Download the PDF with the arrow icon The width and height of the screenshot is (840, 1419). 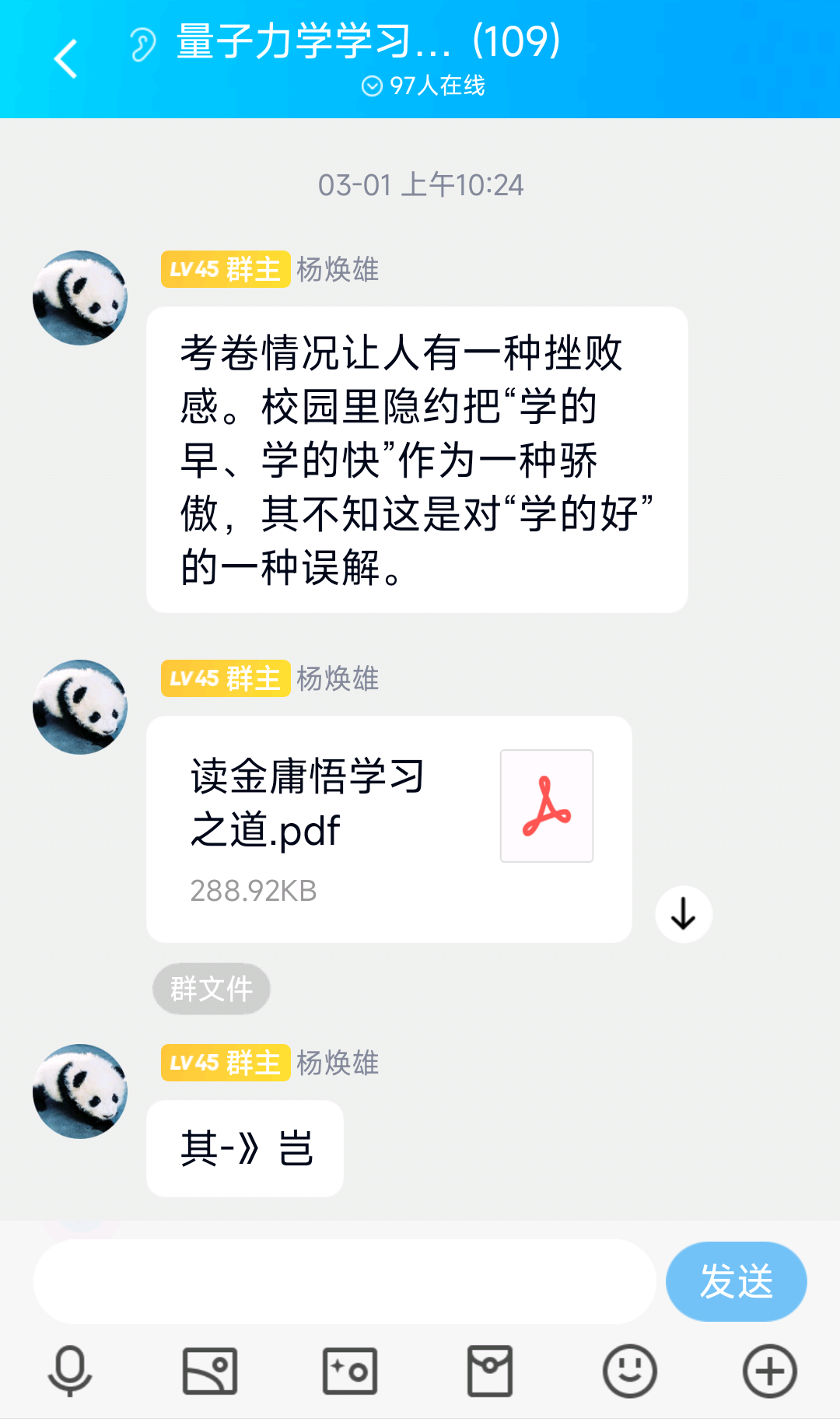pos(684,914)
